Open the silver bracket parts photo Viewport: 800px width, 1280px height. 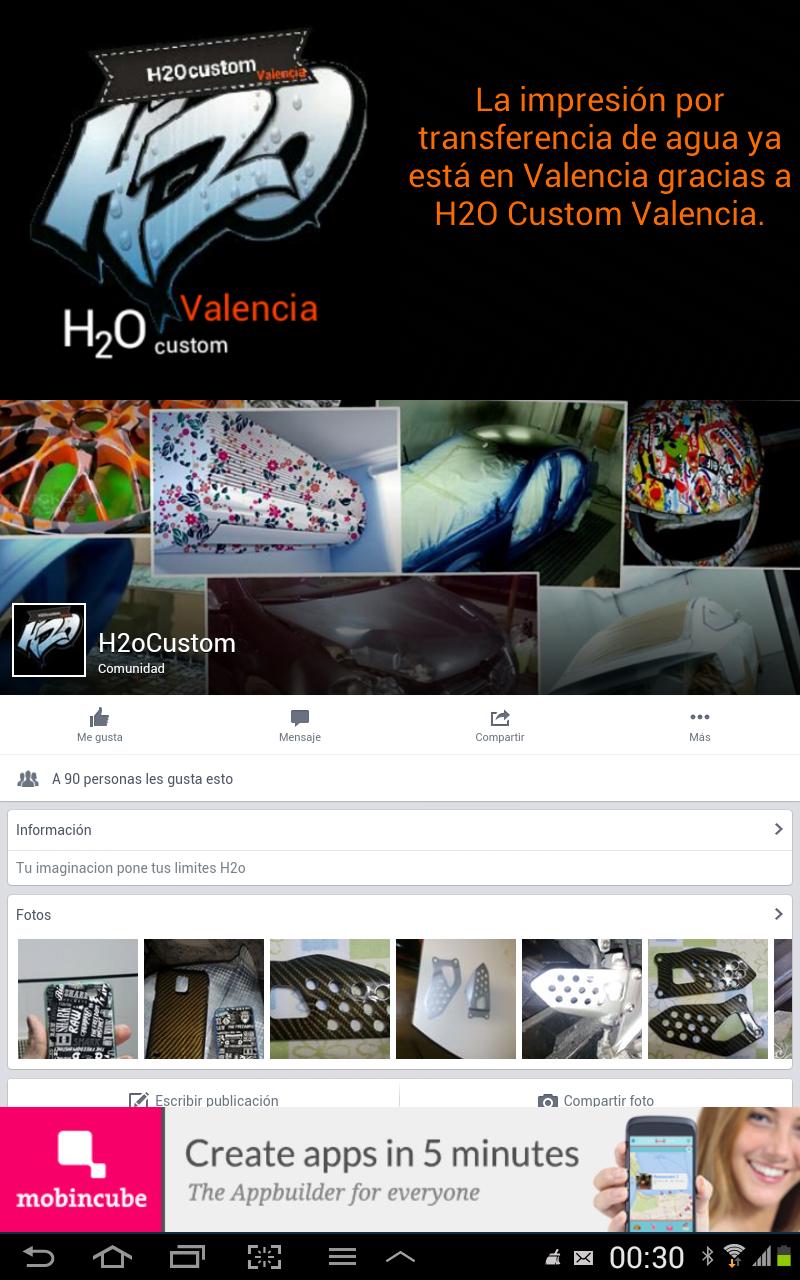tap(456, 998)
